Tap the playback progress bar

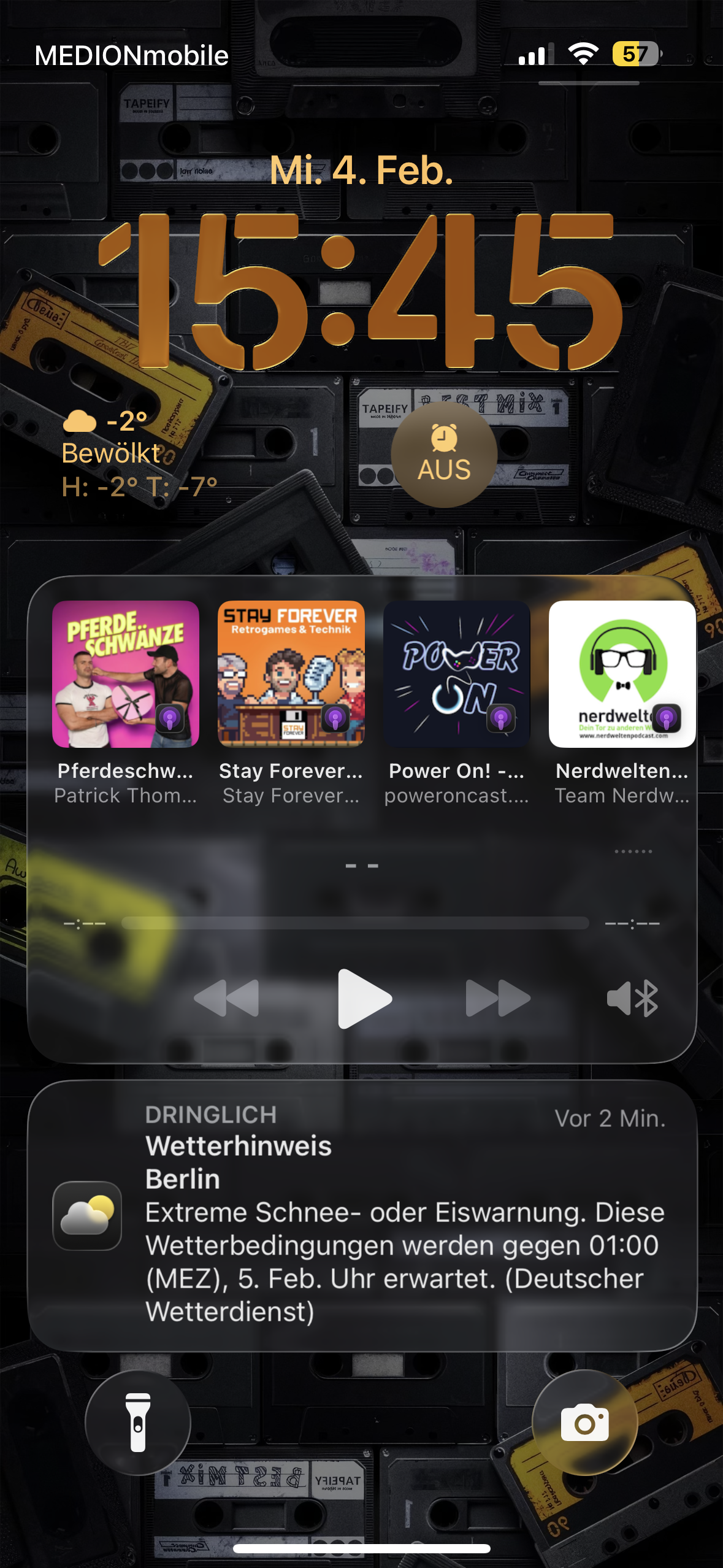tap(355, 923)
